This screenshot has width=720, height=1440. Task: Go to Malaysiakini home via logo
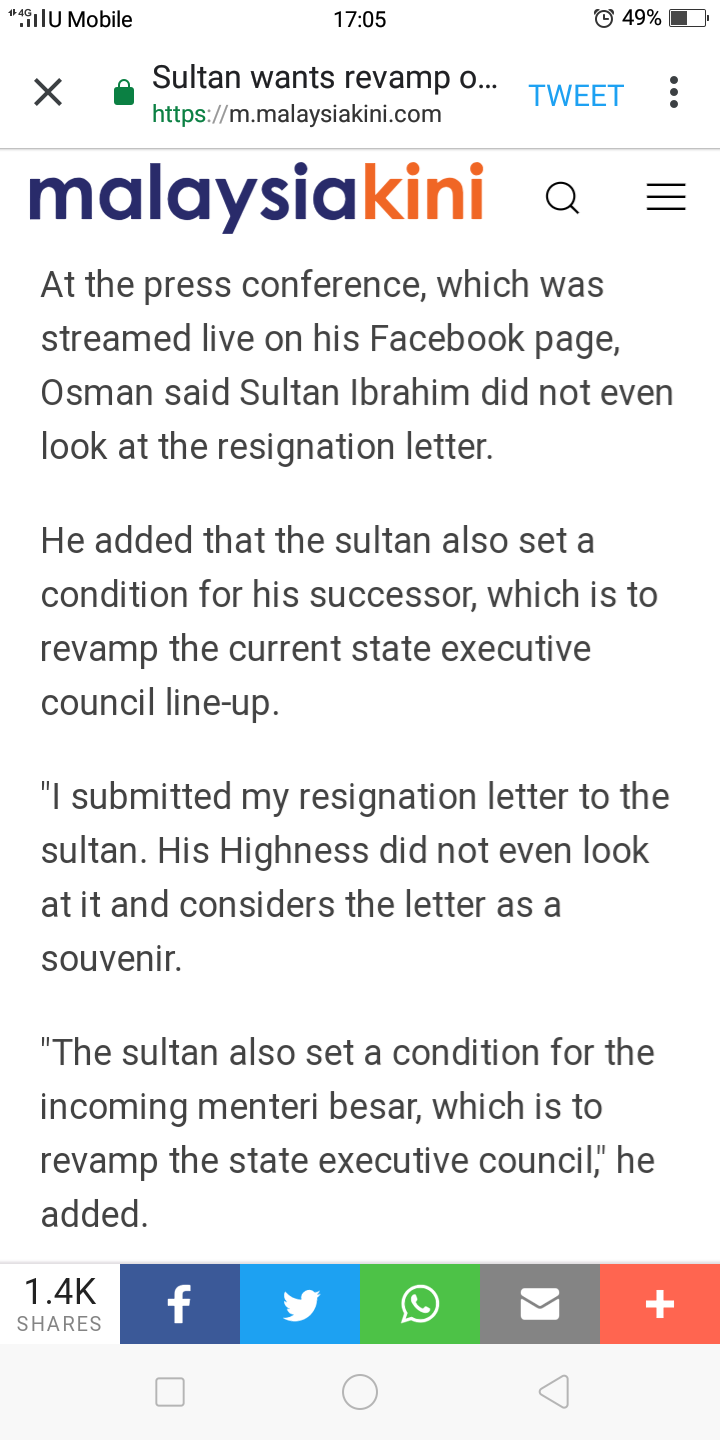(256, 196)
